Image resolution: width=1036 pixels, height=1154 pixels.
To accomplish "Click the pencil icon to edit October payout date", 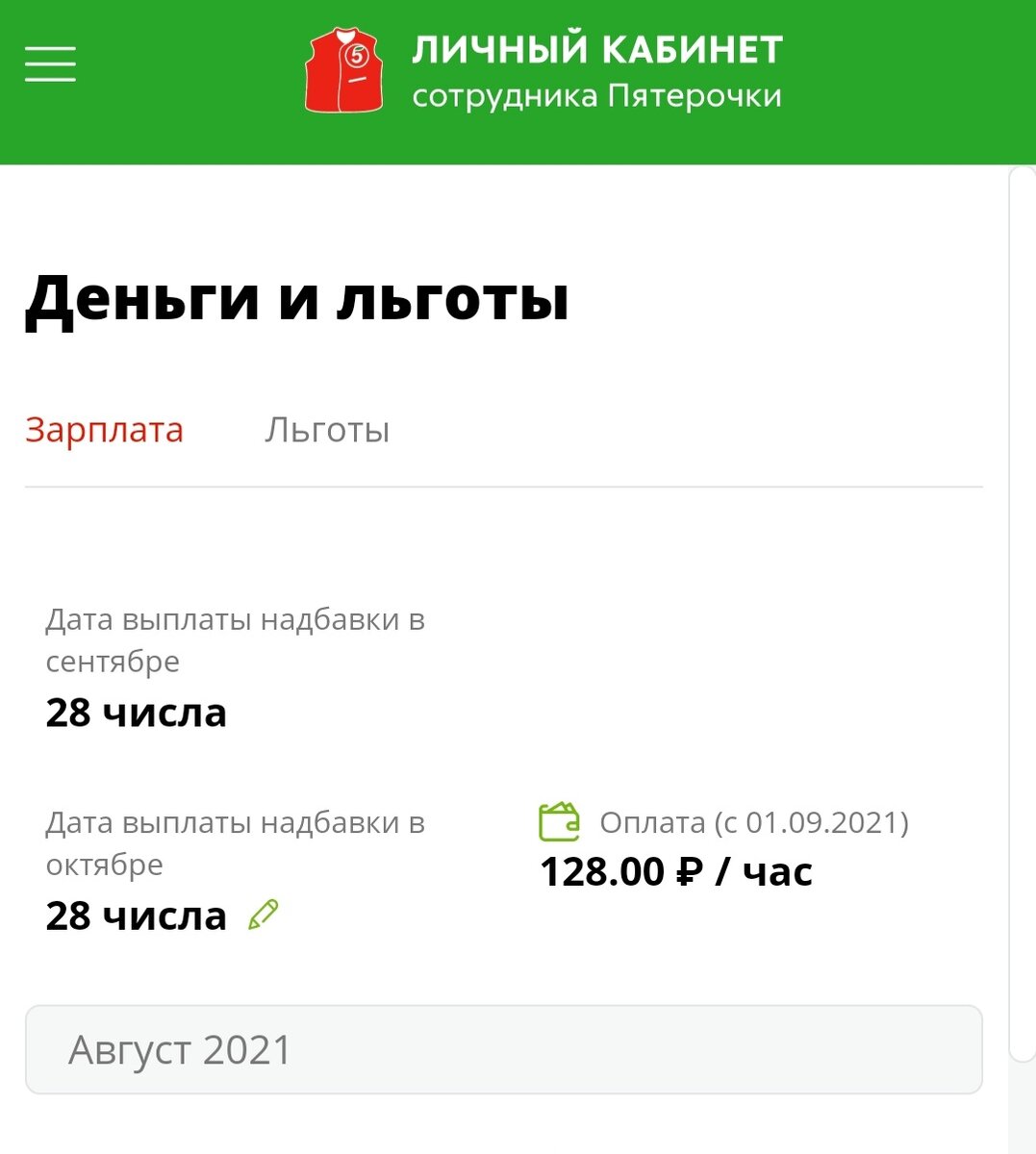I will point(262,914).
